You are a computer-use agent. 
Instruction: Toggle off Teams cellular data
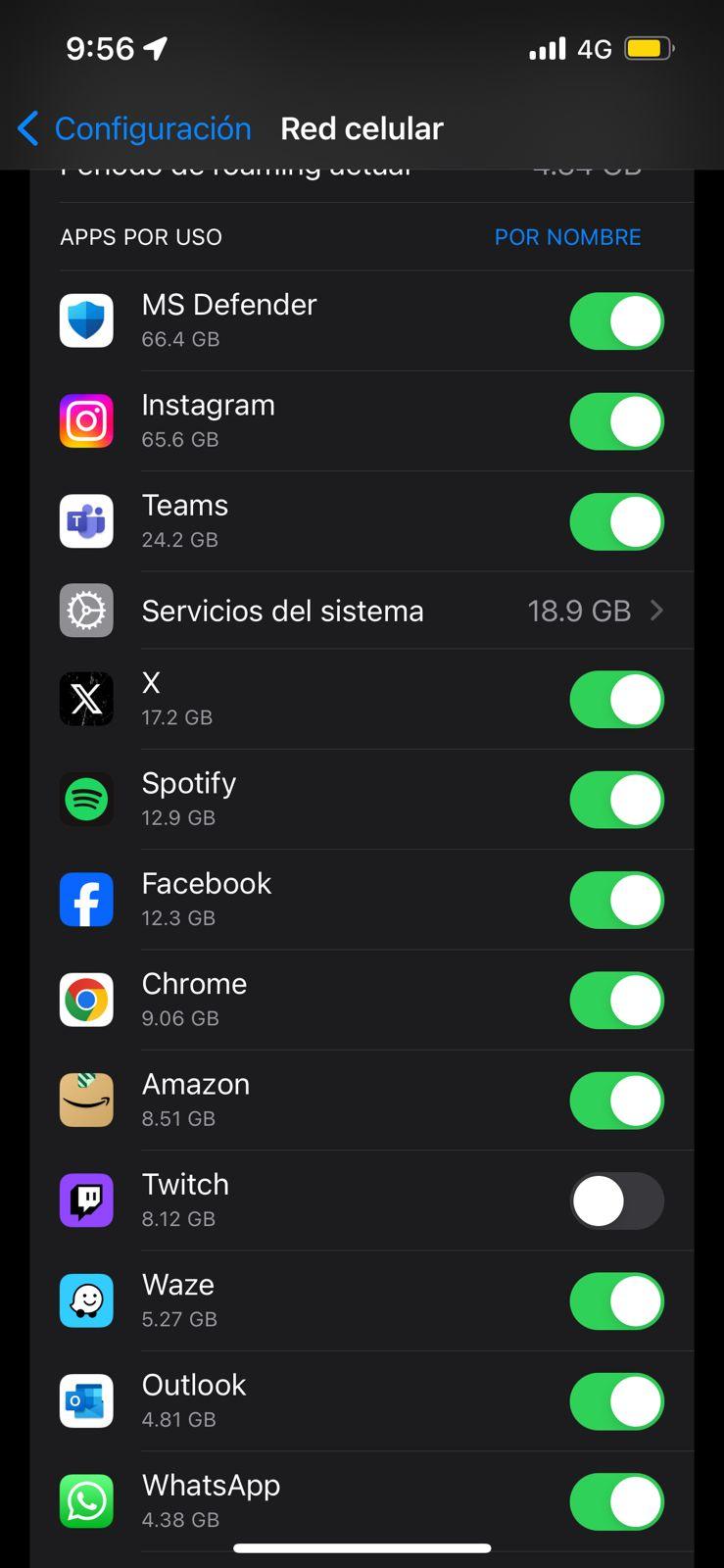[x=616, y=521]
